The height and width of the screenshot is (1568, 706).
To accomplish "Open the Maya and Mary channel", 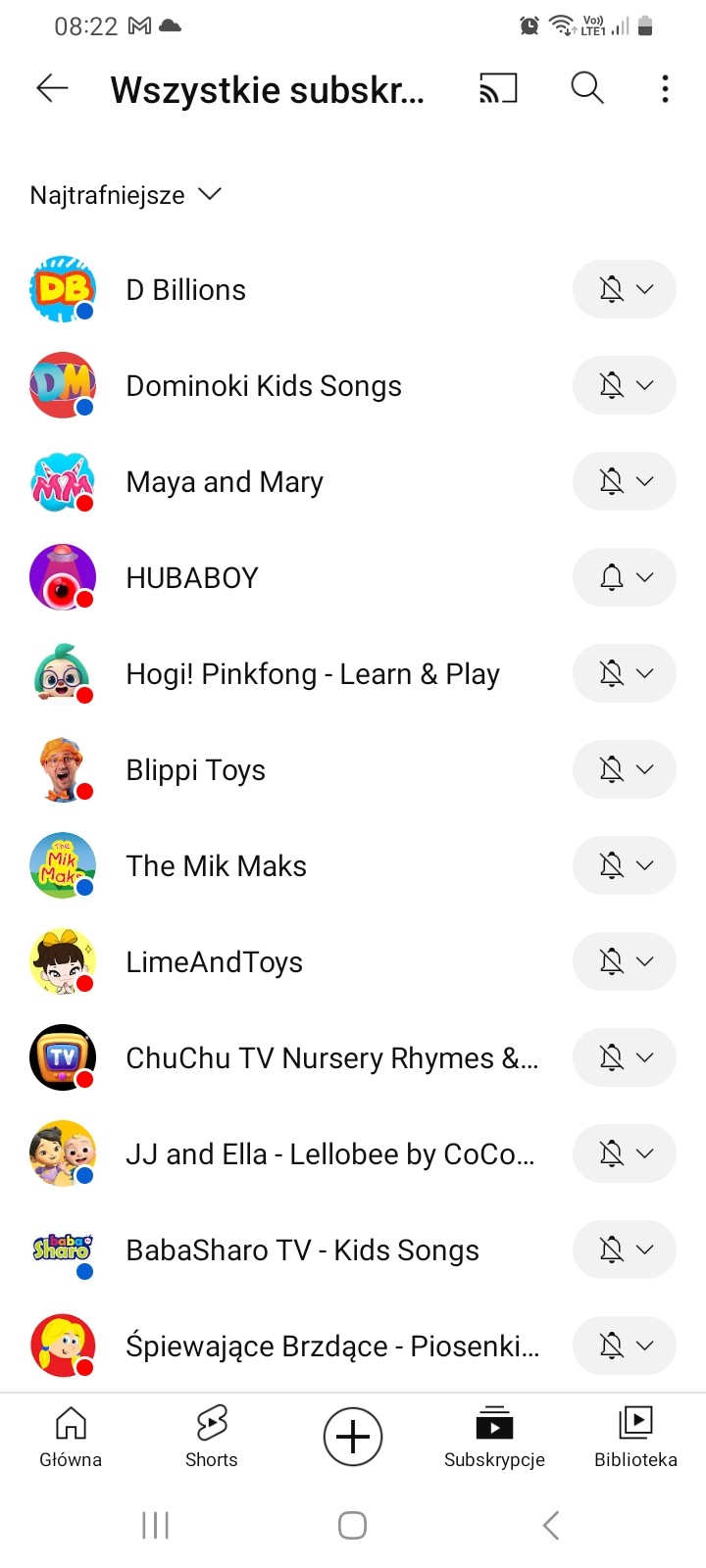I will (225, 482).
